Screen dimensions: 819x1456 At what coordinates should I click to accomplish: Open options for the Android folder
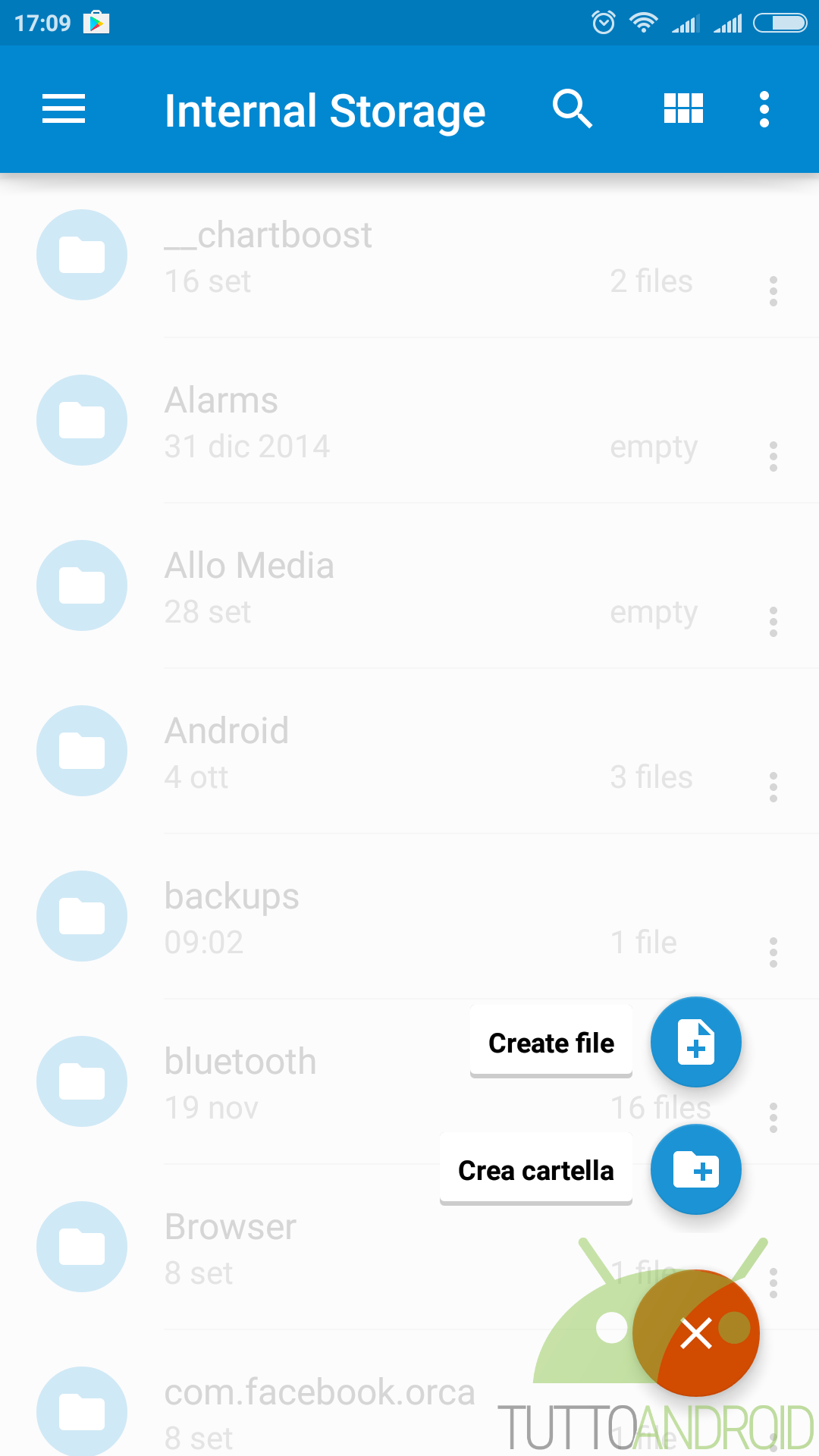(773, 787)
